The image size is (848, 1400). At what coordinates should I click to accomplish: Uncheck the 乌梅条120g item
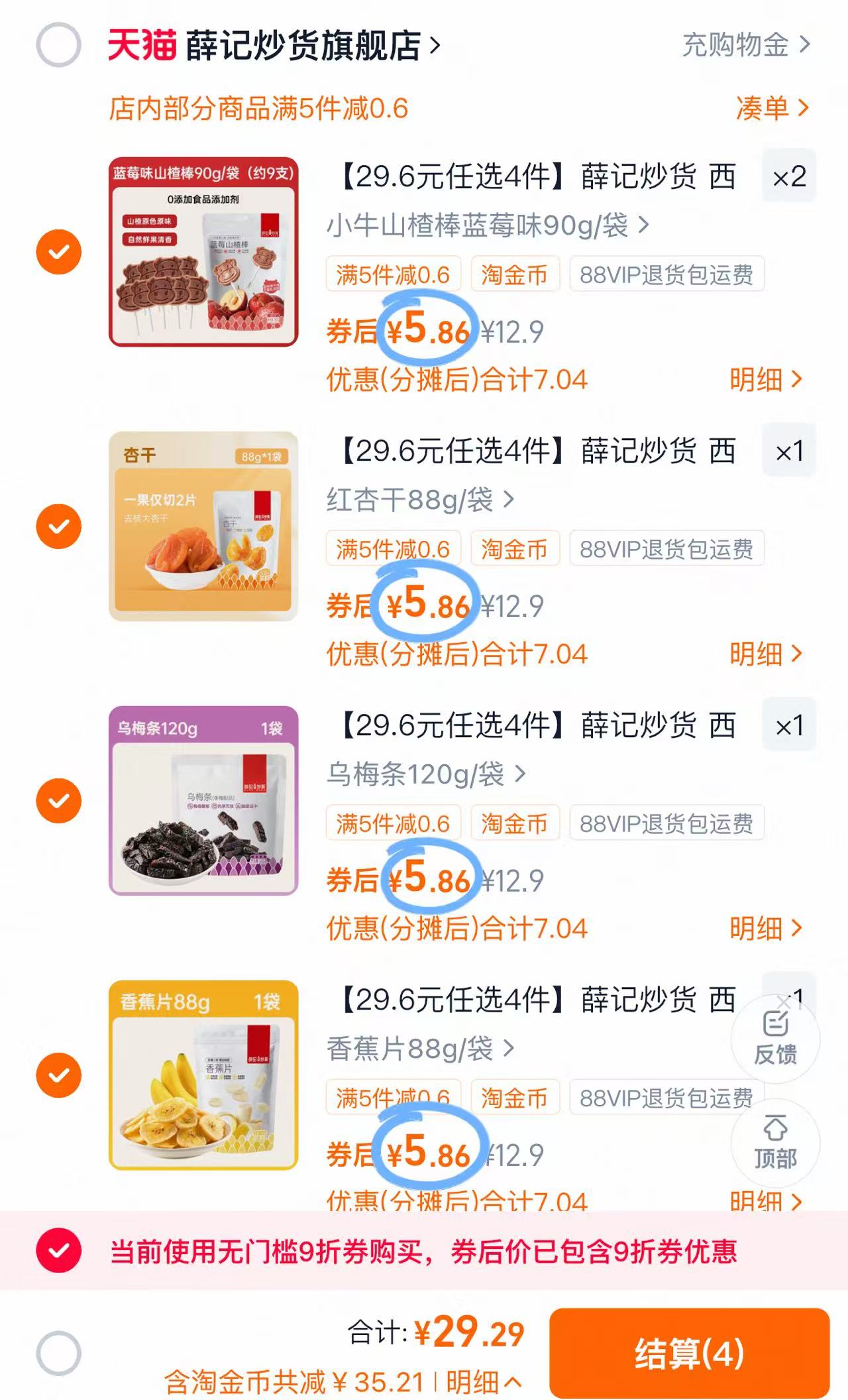(60, 802)
